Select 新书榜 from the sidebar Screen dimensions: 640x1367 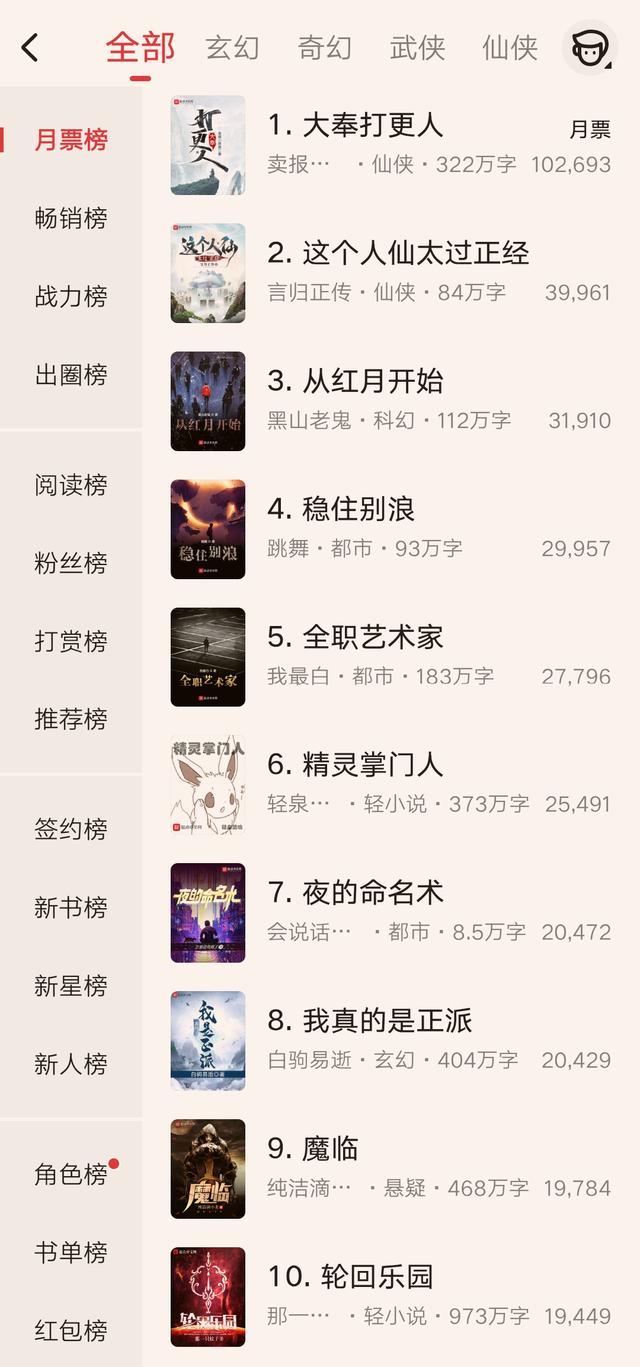(x=71, y=907)
